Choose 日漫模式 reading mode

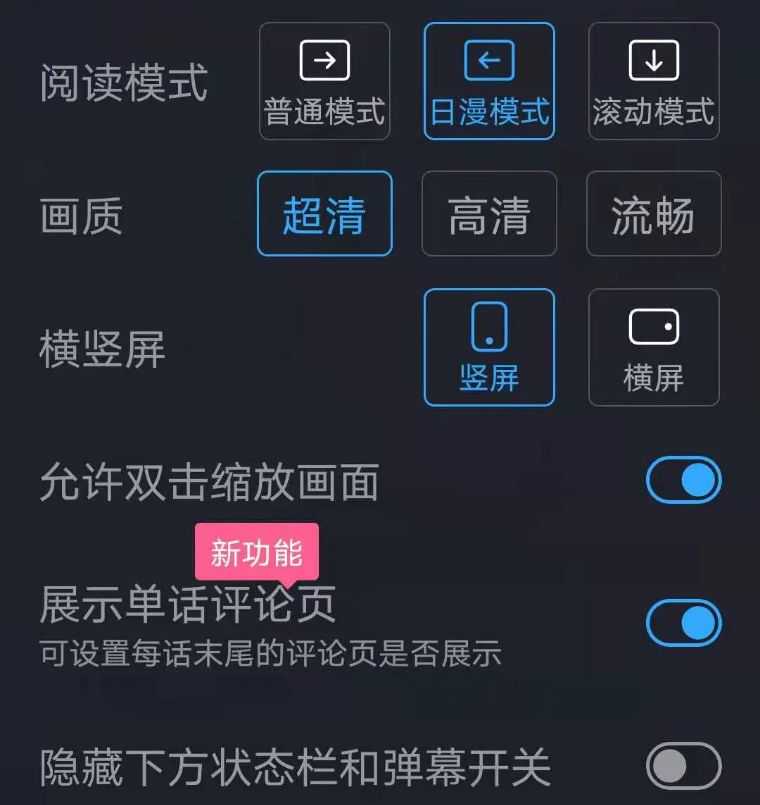pyautogui.click(x=489, y=81)
